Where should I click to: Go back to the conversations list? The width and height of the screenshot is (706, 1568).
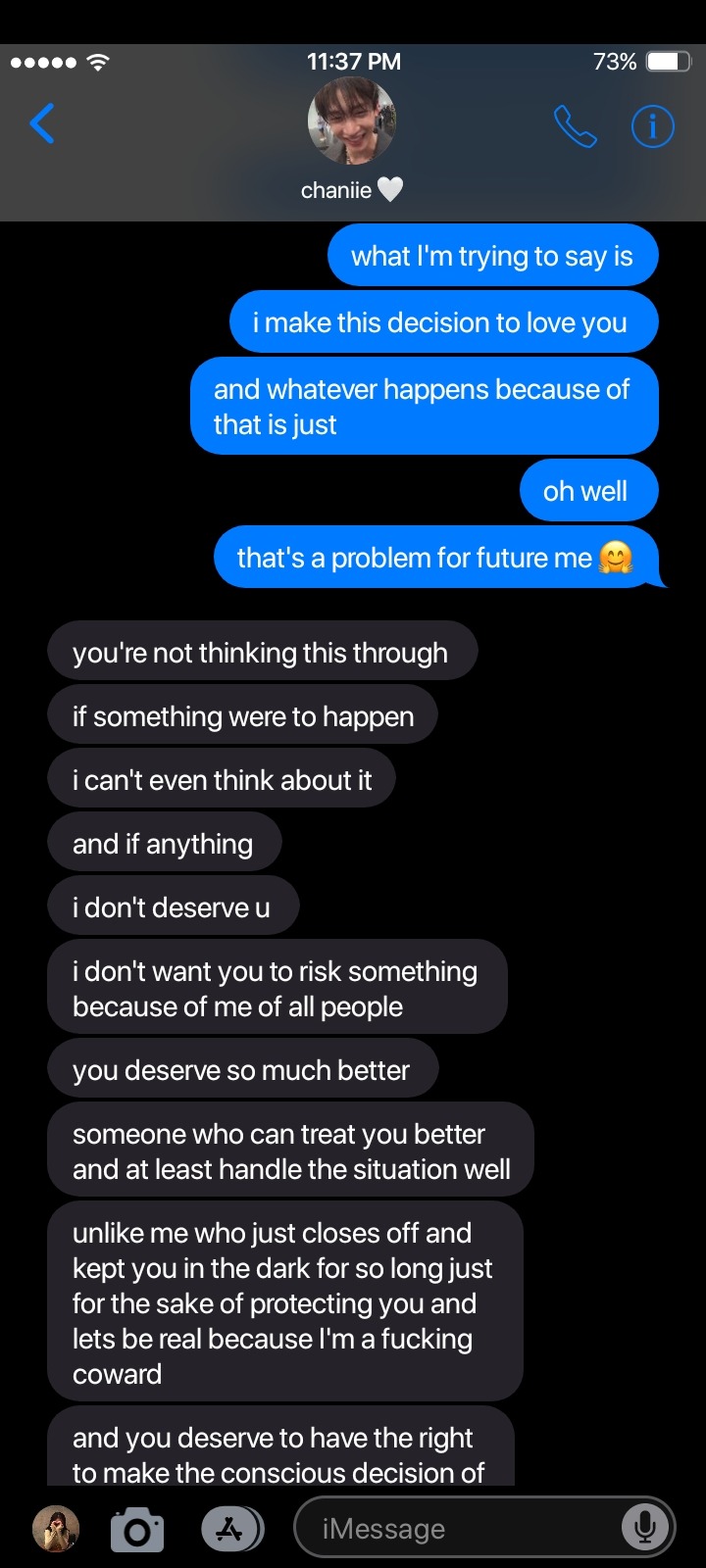point(42,123)
